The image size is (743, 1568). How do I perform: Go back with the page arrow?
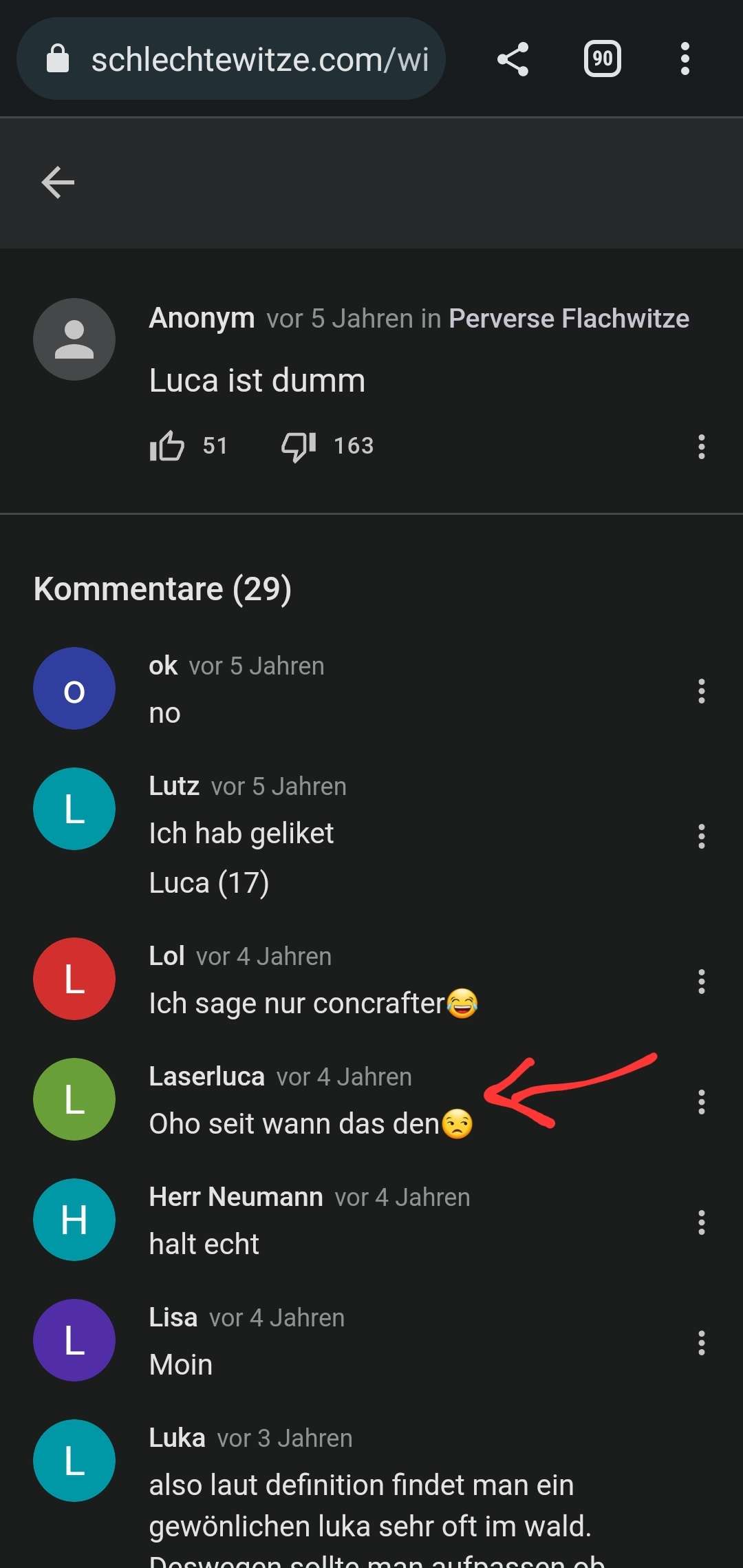pos(58,183)
